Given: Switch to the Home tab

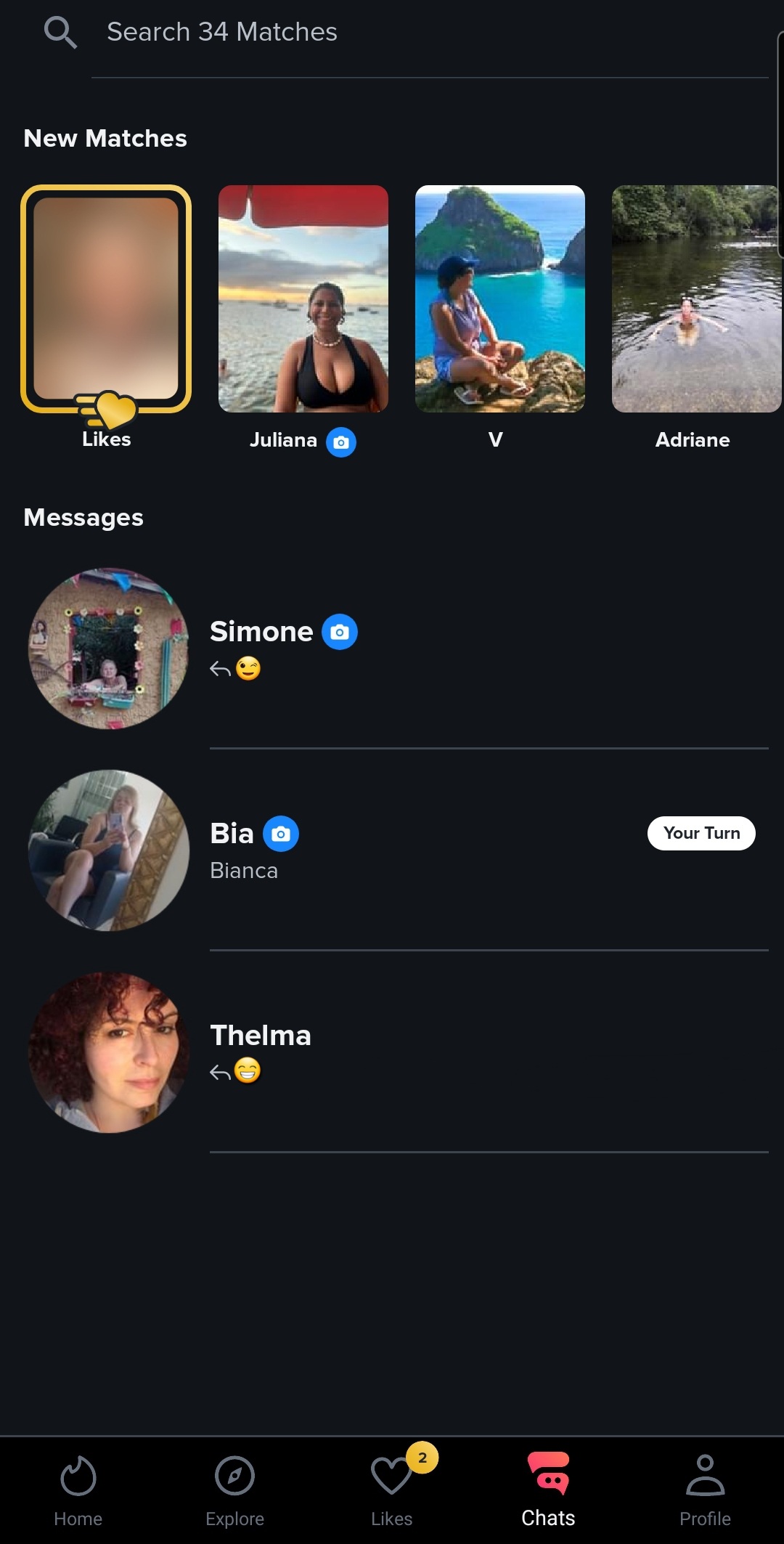Looking at the screenshot, I should pyautogui.click(x=78, y=1490).
